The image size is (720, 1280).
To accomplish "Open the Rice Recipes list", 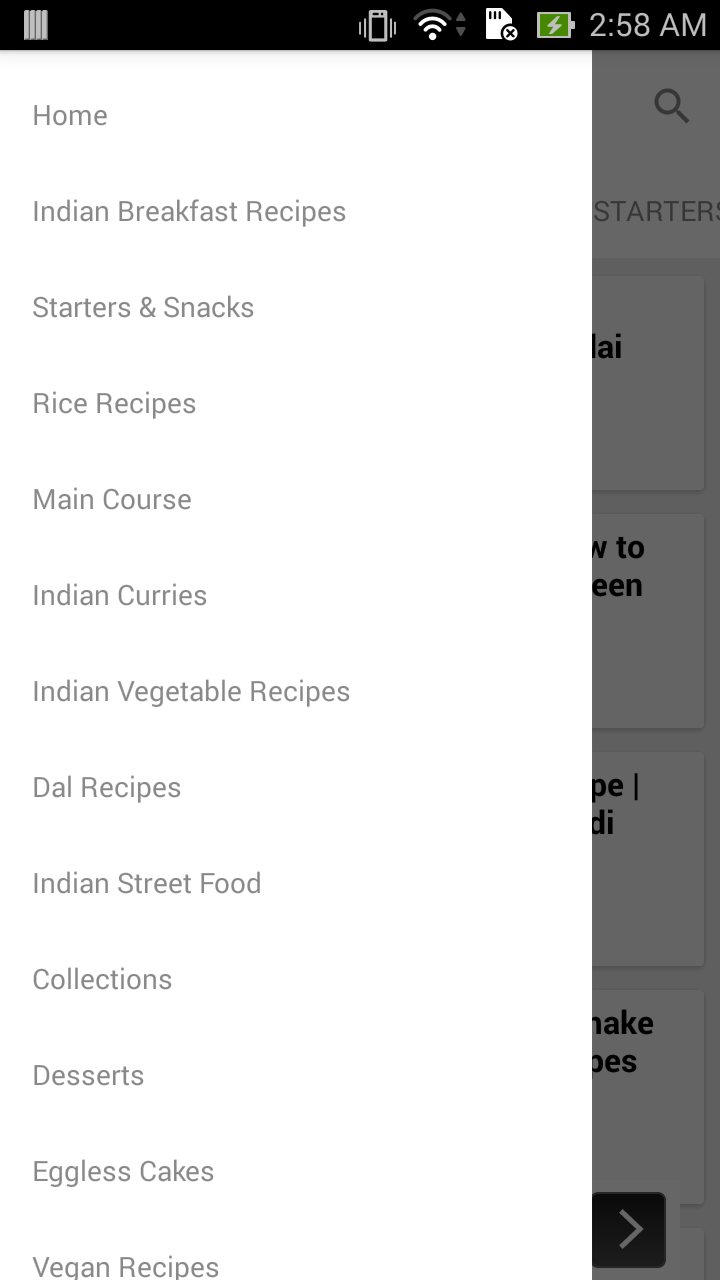I will point(114,403).
